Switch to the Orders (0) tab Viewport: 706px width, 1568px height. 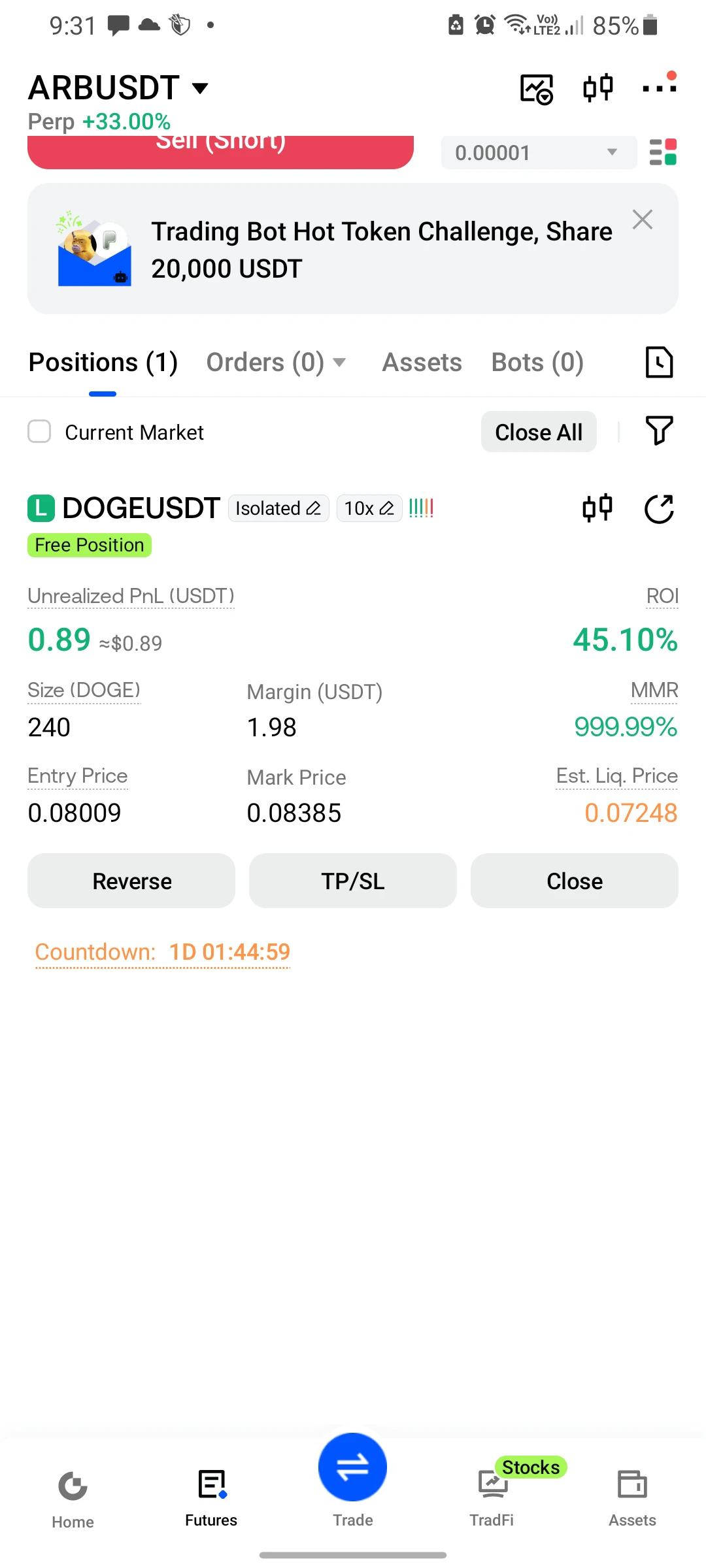(276, 363)
